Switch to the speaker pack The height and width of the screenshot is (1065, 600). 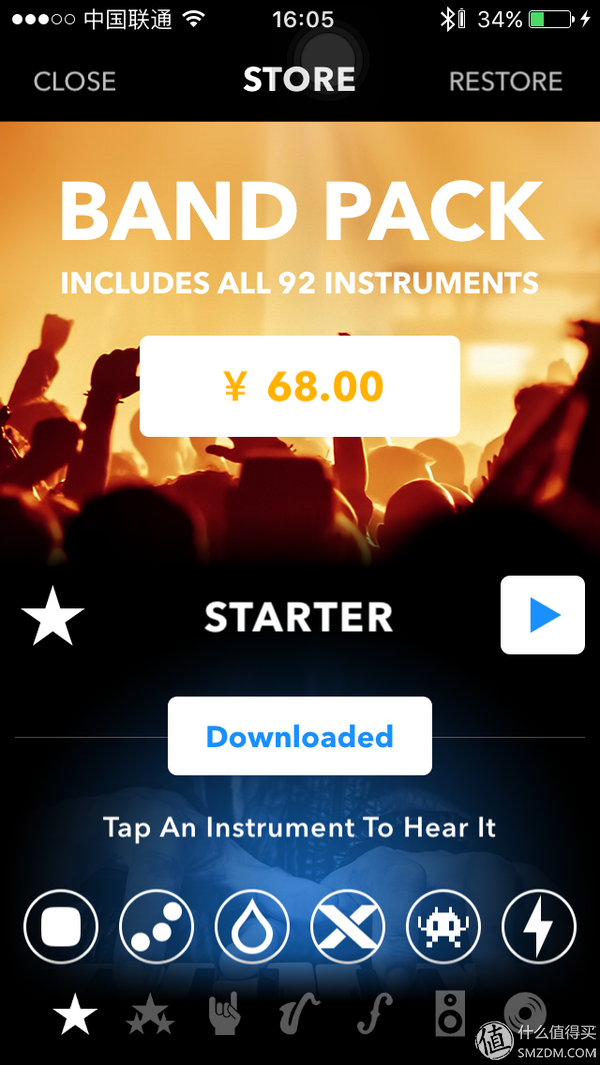(450, 1017)
